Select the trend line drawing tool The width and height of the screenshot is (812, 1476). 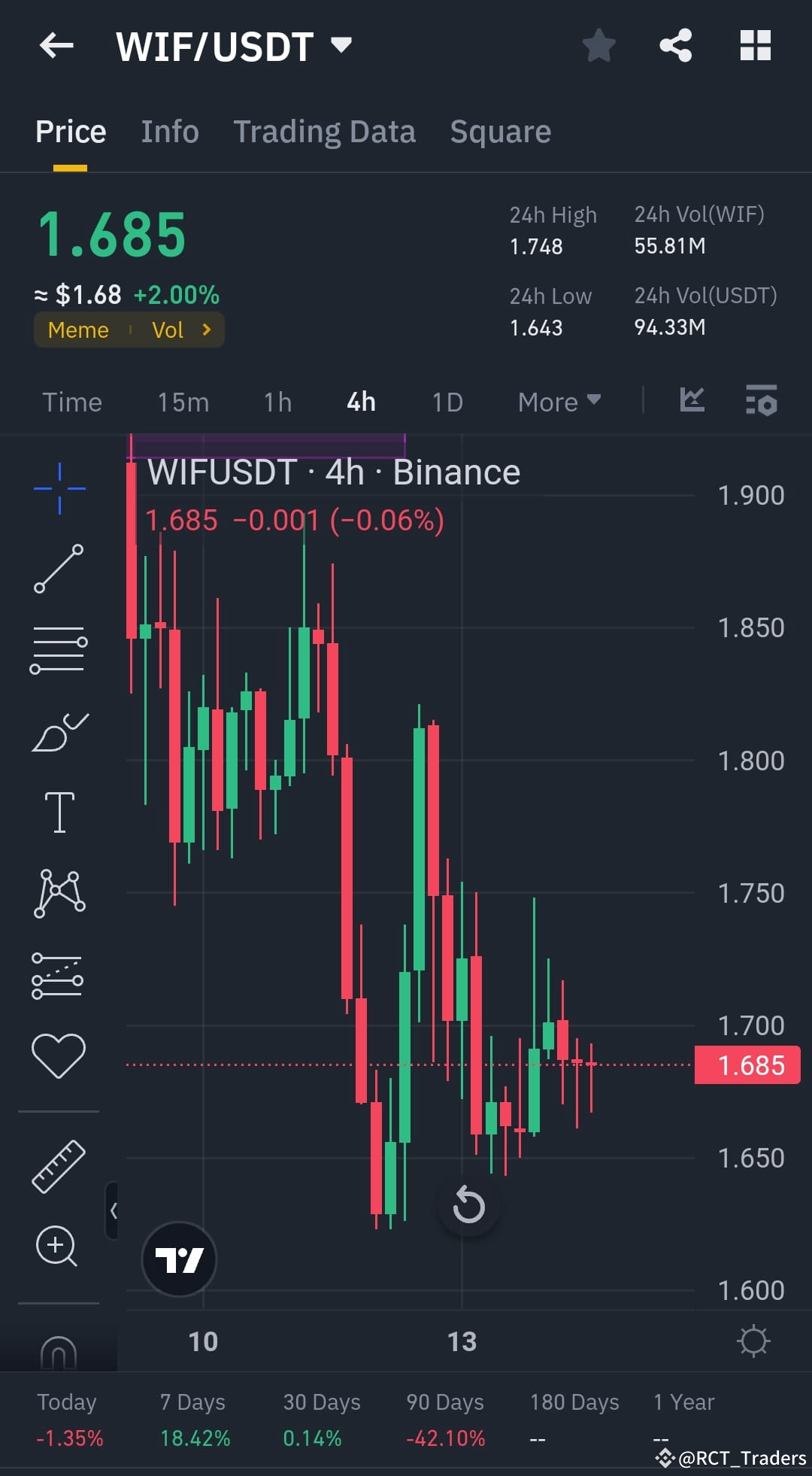tap(59, 569)
